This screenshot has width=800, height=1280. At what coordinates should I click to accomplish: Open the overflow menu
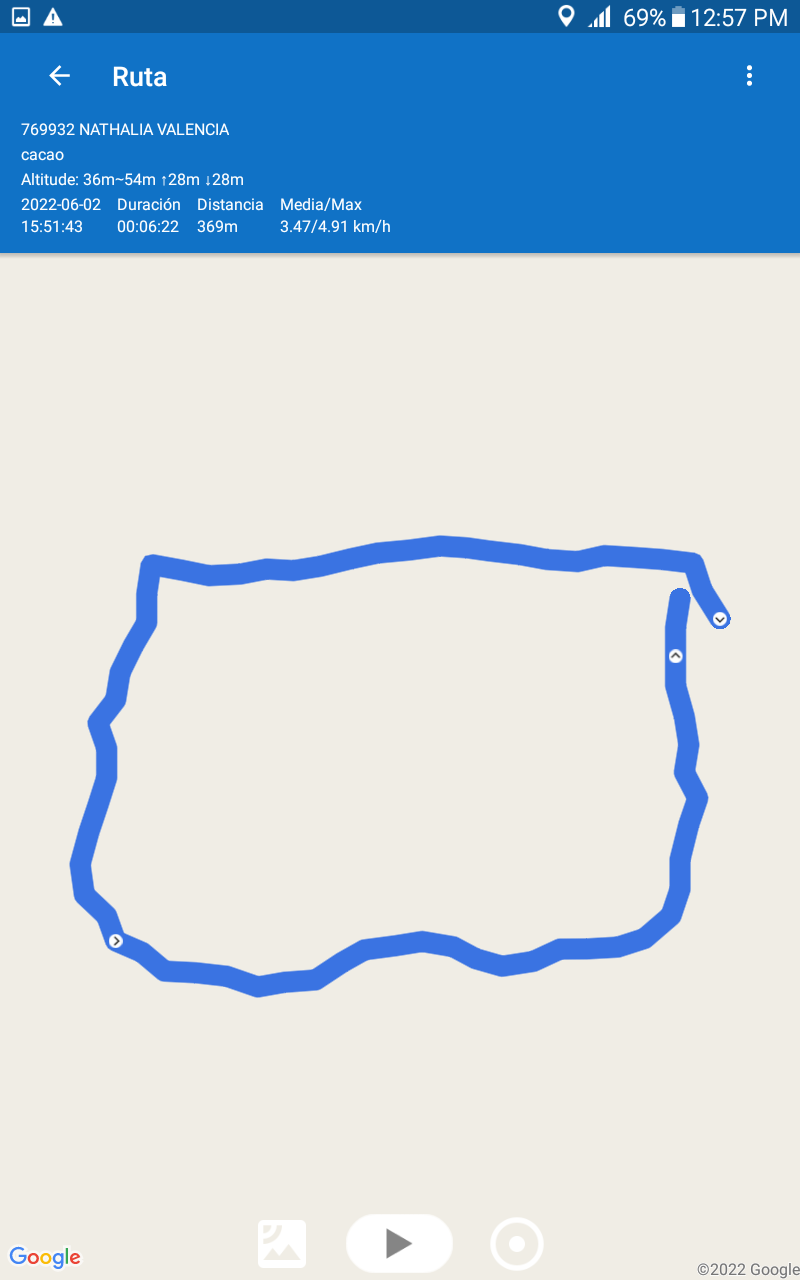tap(749, 76)
